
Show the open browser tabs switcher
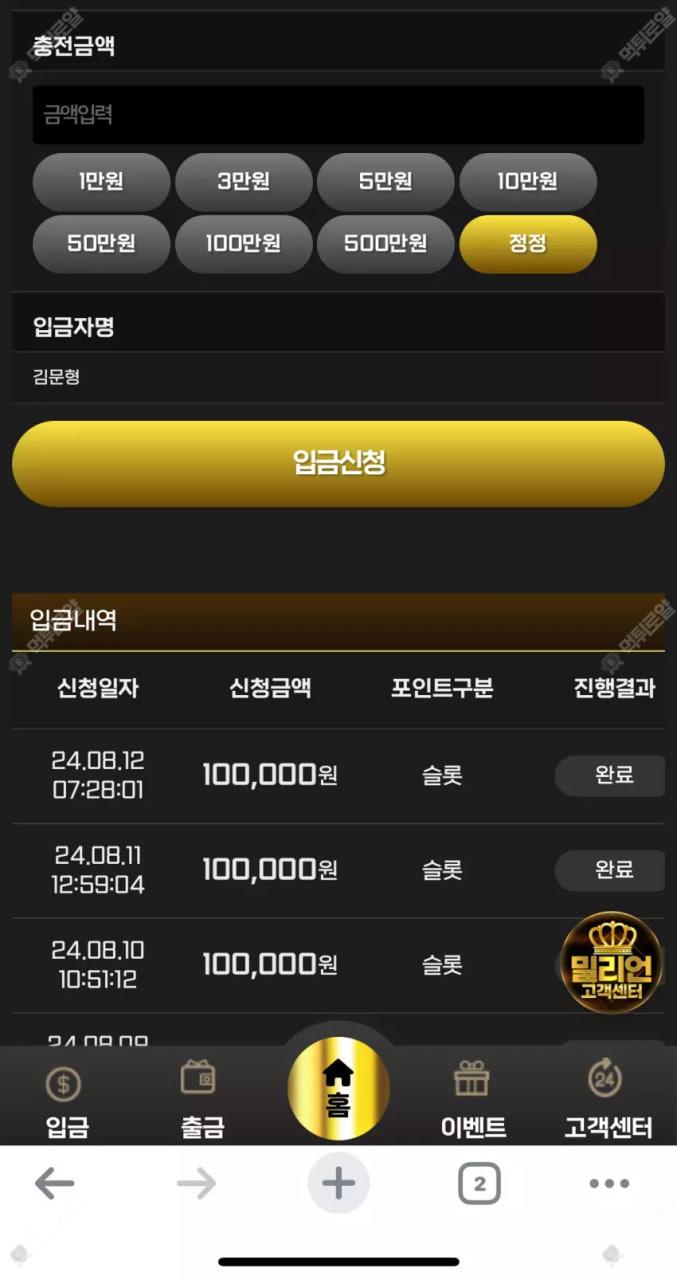pyautogui.click(x=479, y=1185)
